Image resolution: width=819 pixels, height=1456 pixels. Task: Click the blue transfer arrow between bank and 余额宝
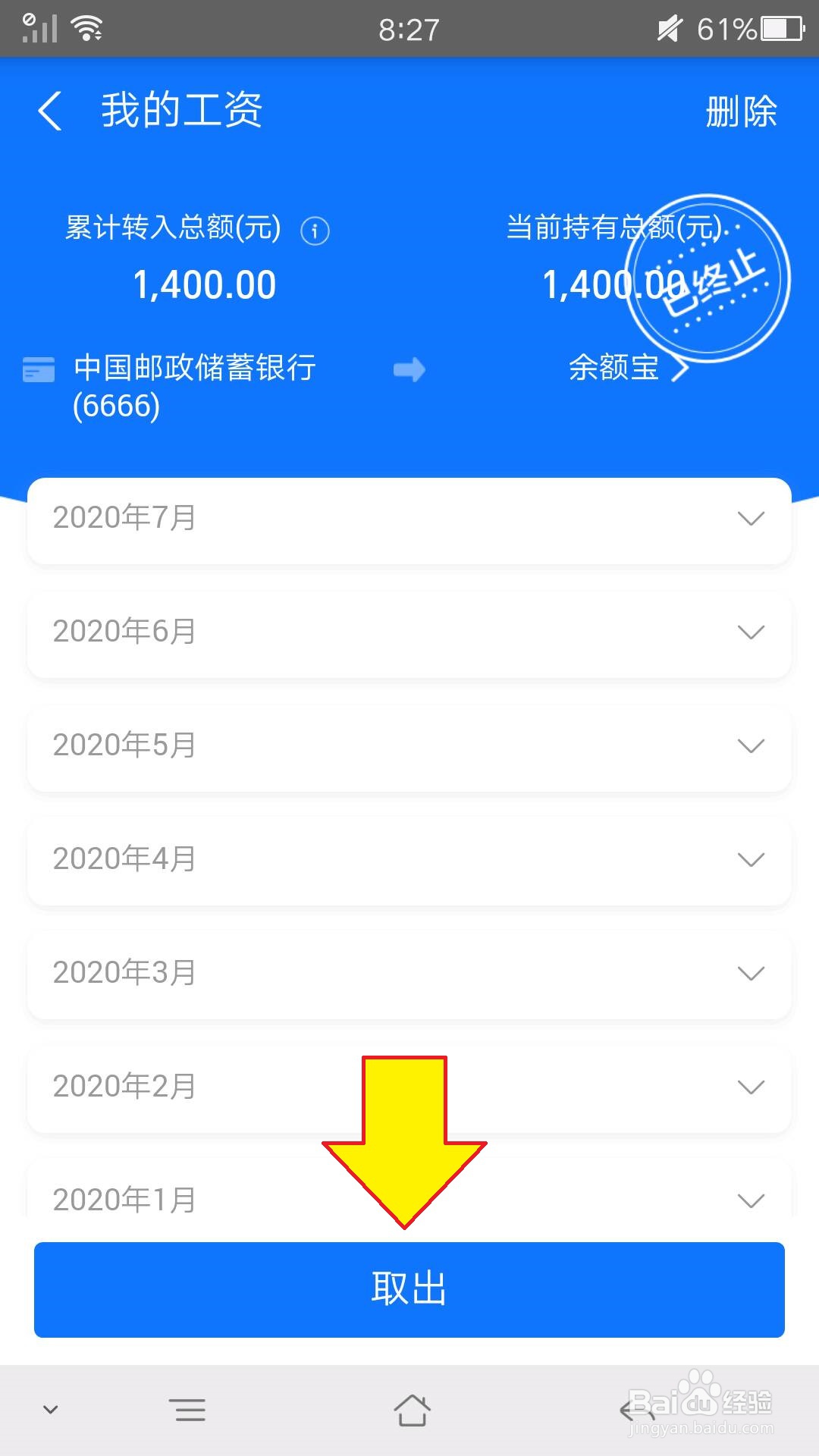coord(408,370)
